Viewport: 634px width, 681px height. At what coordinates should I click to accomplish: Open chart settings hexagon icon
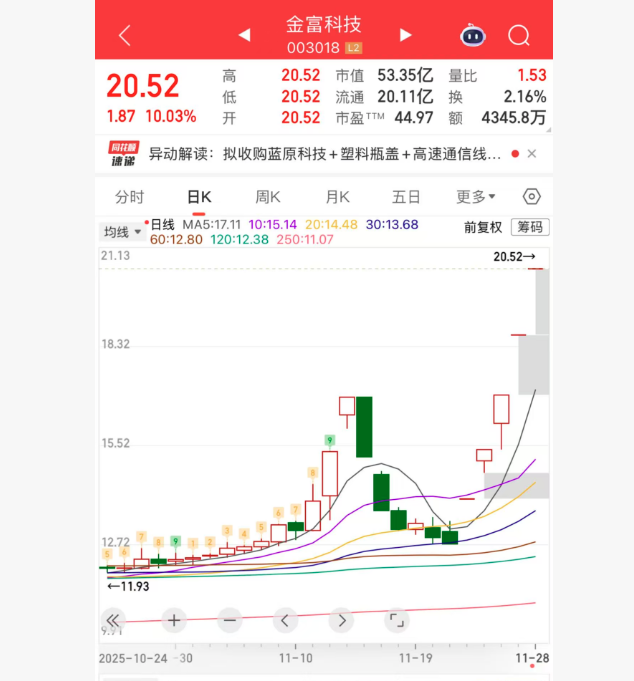531,197
